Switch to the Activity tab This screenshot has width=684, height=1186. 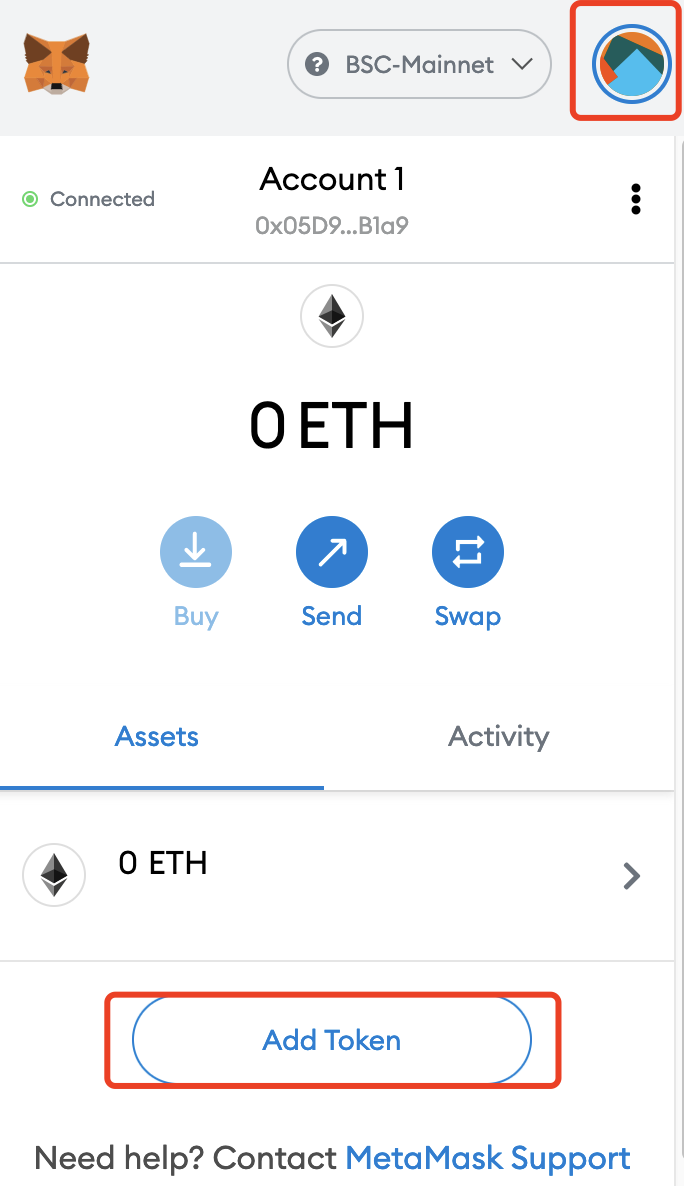coord(499,737)
